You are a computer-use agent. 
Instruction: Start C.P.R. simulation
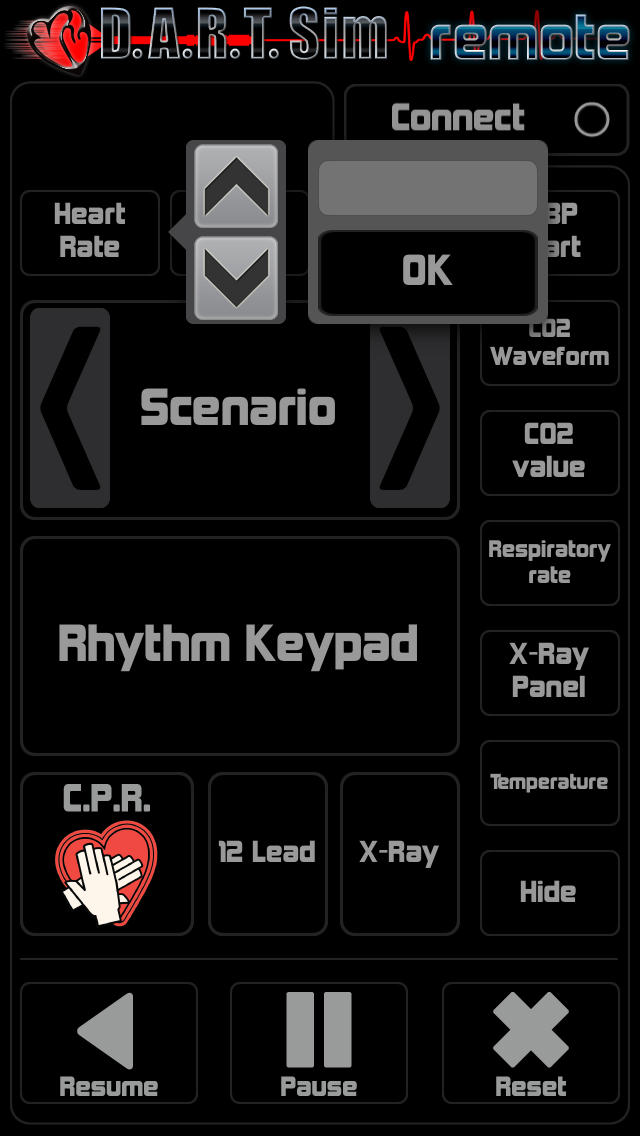pyautogui.click(x=107, y=854)
